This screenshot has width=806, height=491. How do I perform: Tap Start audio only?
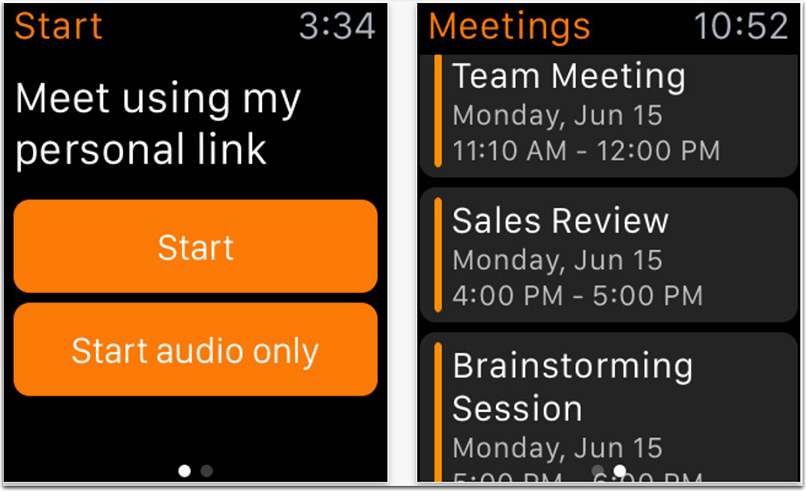(195, 351)
